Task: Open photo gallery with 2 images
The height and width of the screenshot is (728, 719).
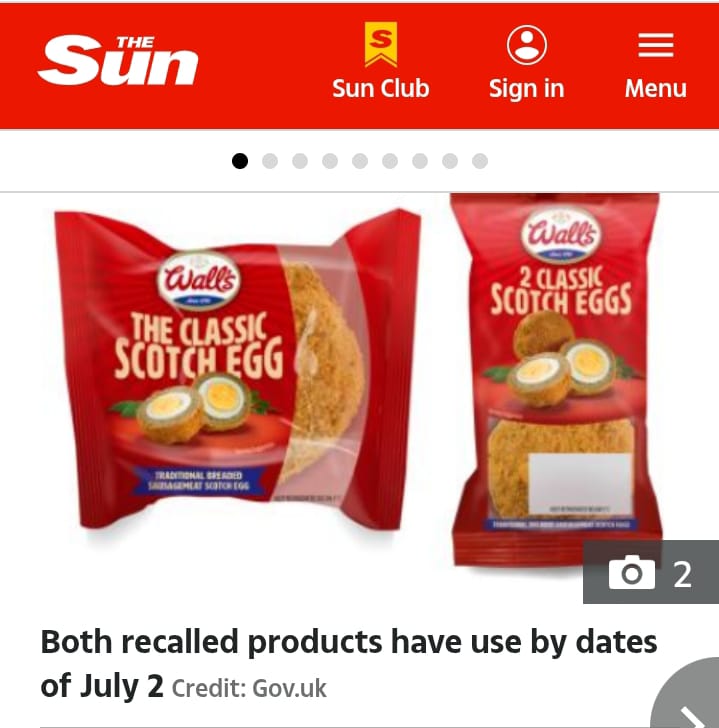Action: click(x=651, y=573)
